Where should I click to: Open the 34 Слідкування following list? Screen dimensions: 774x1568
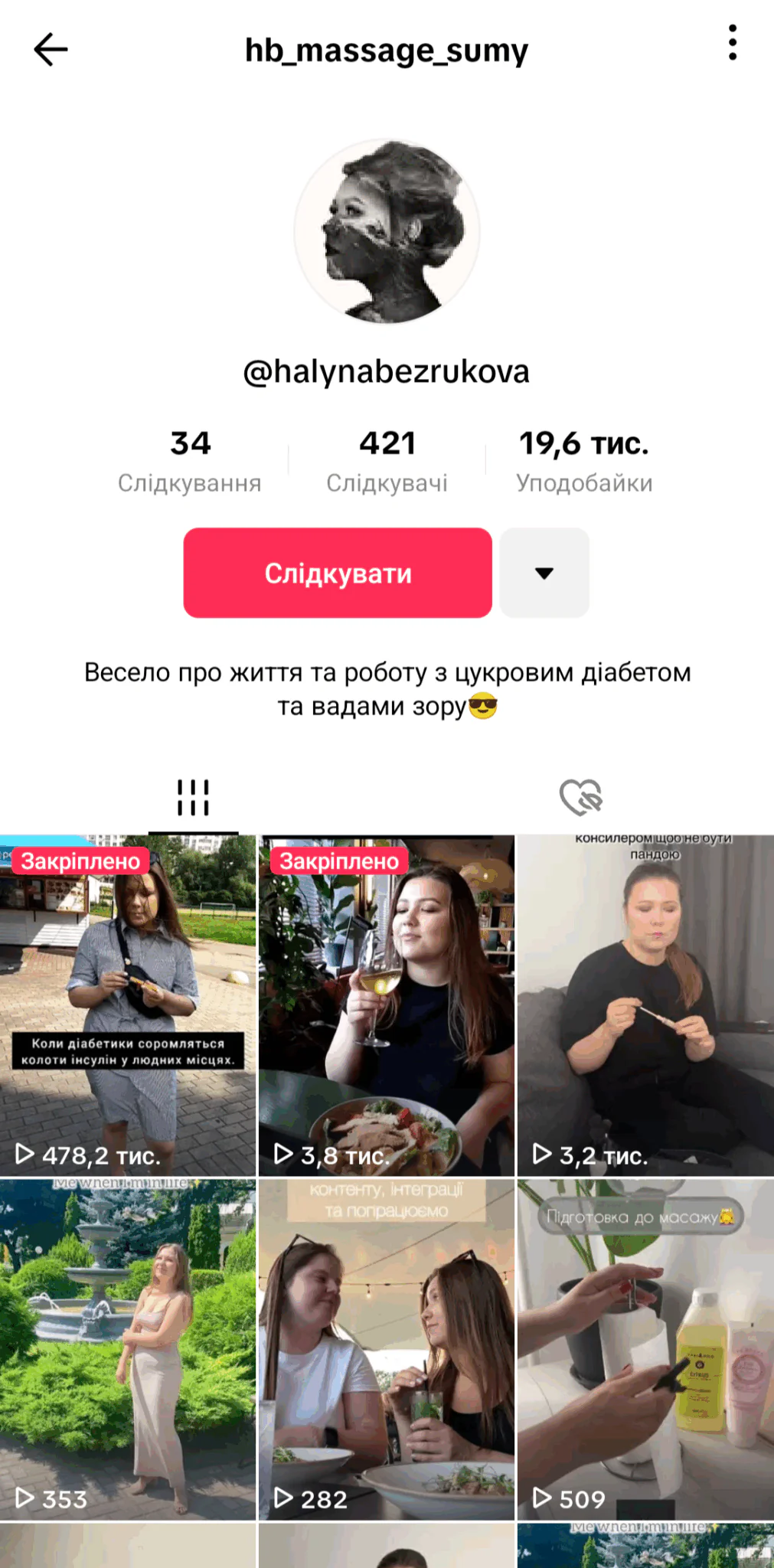(x=190, y=461)
